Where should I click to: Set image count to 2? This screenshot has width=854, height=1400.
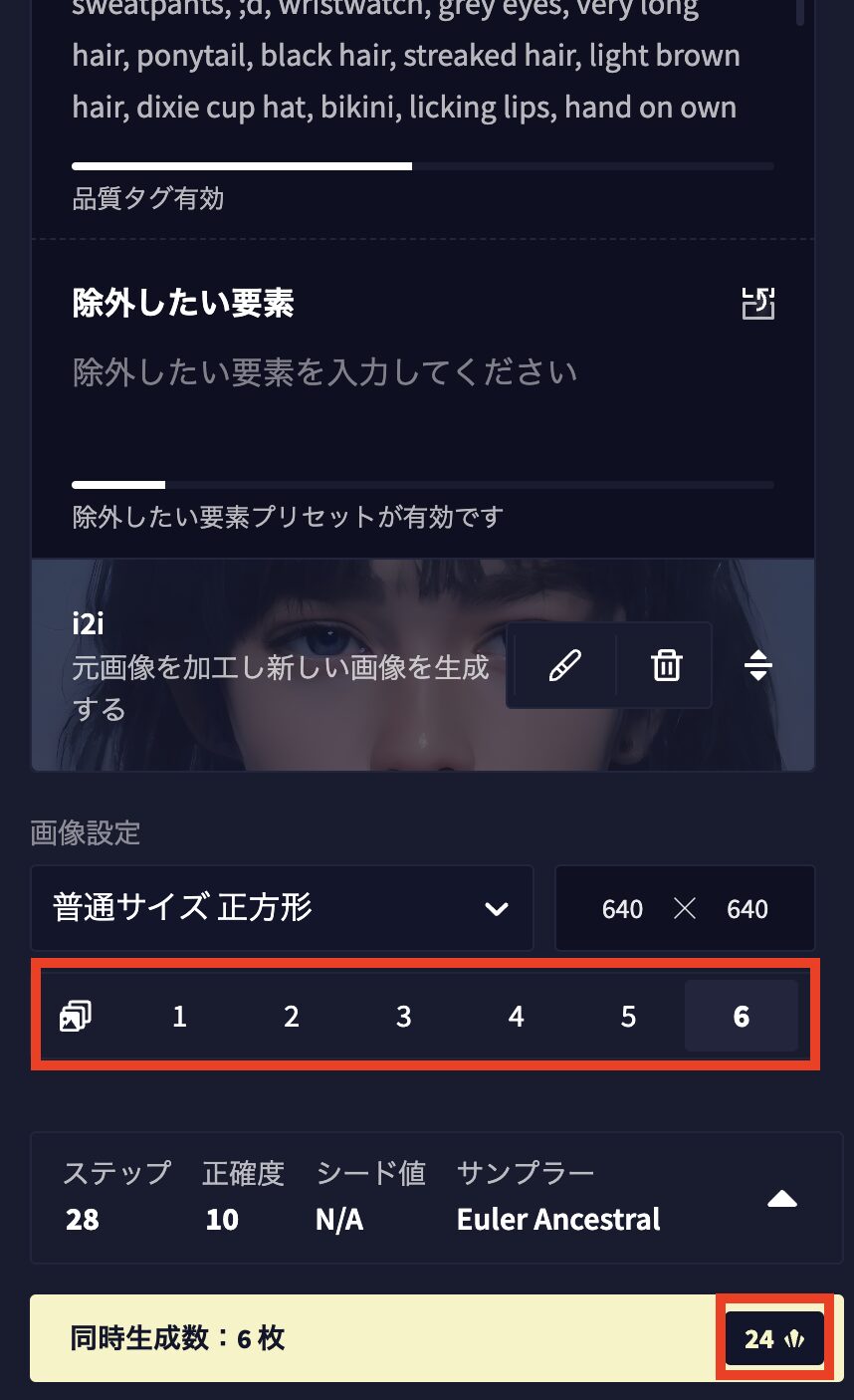292,1017
